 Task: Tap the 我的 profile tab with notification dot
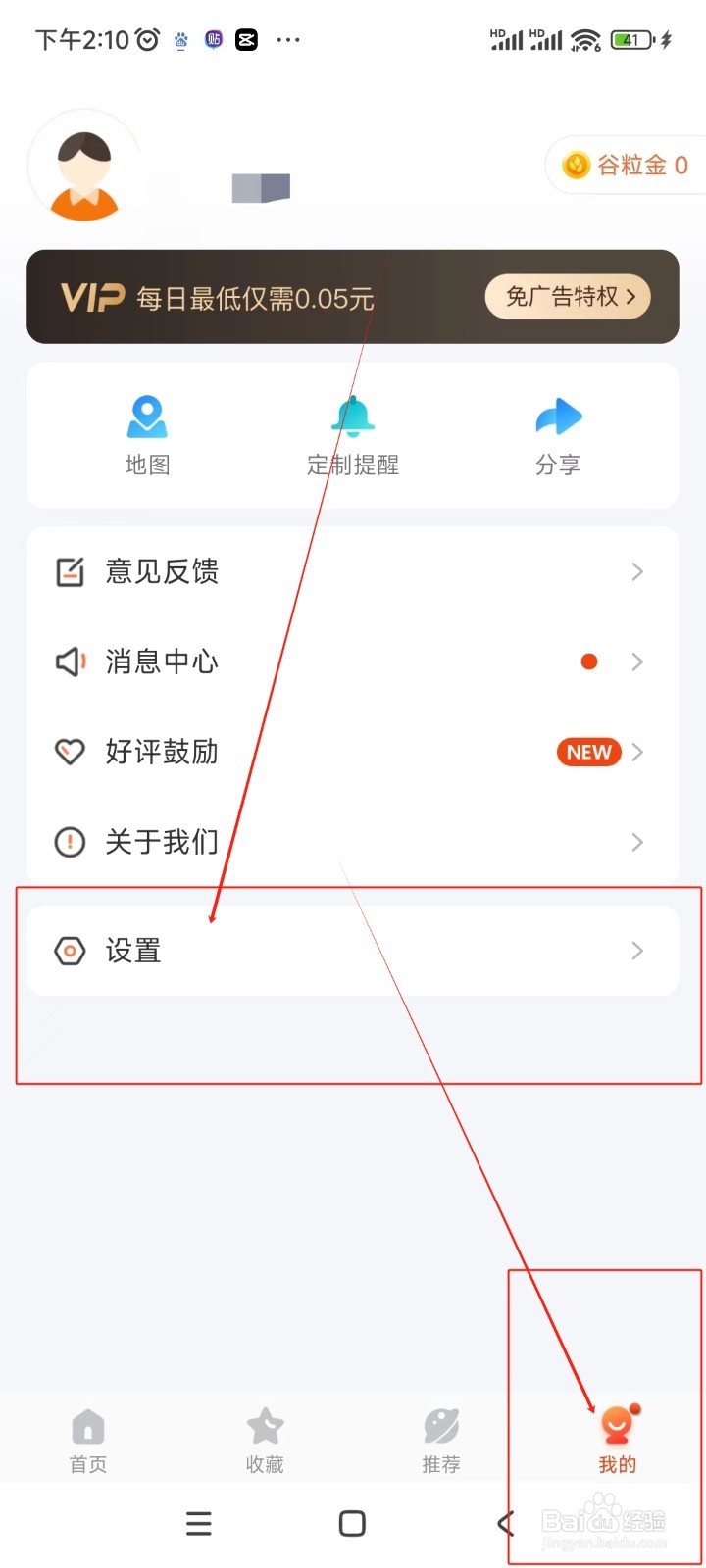click(617, 1439)
